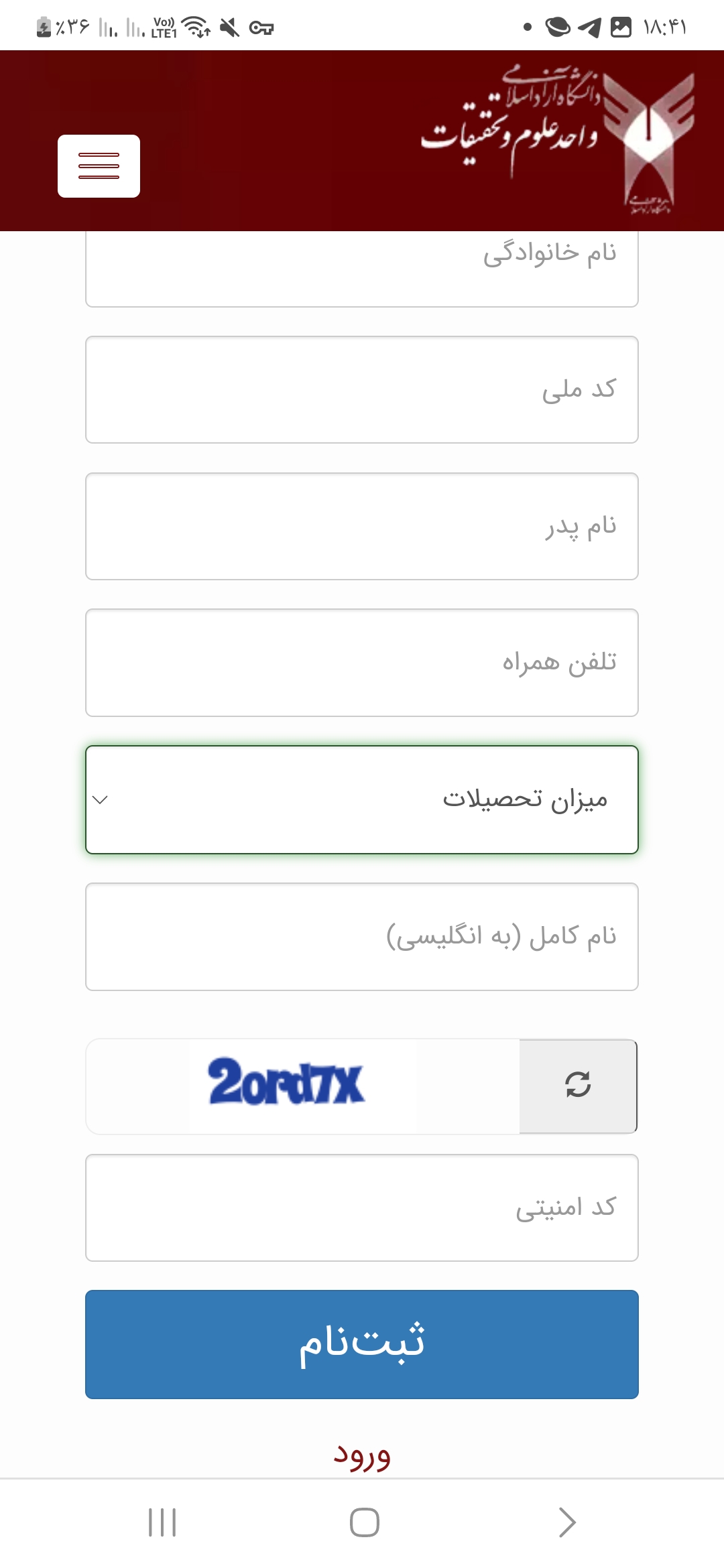Tap the کد امنیتی (security code) field
The height and width of the screenshot is (1568, 724).
tap(362, 1207)
